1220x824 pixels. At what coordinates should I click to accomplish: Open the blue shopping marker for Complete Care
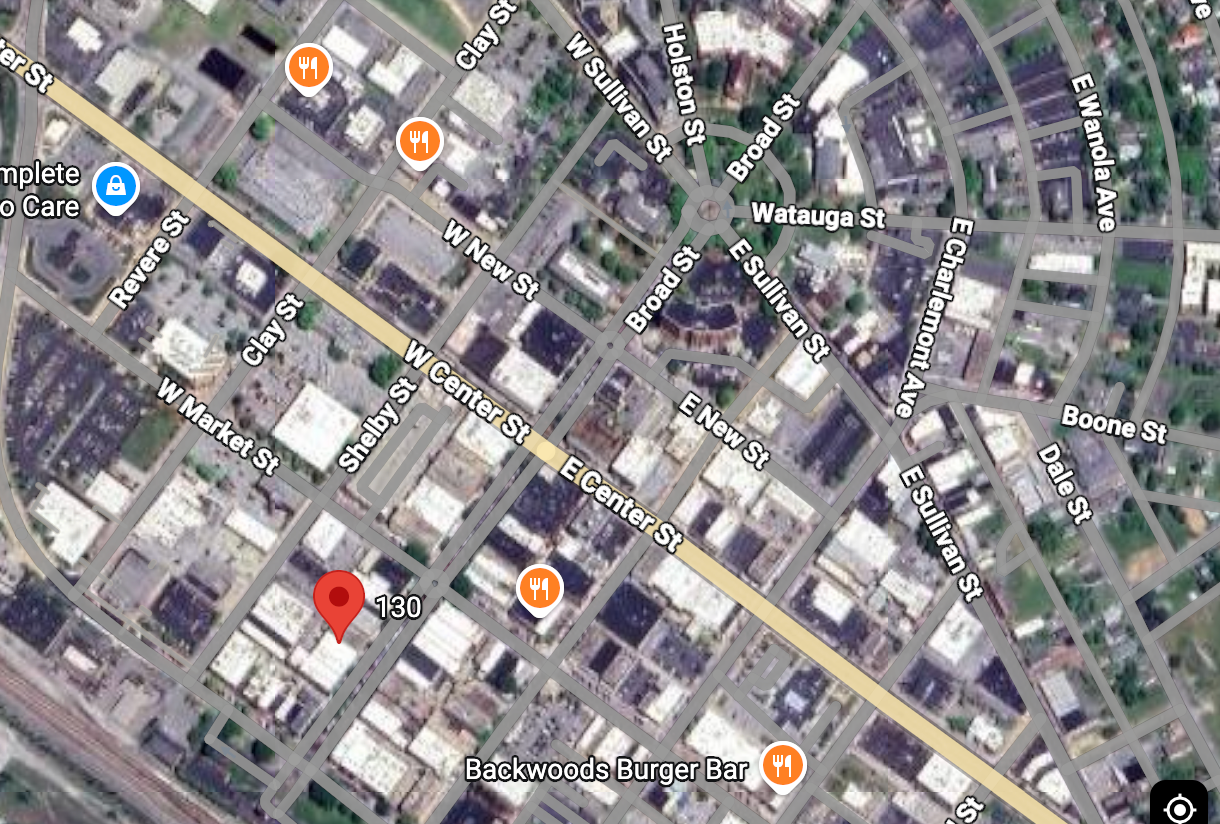(116, 187)
